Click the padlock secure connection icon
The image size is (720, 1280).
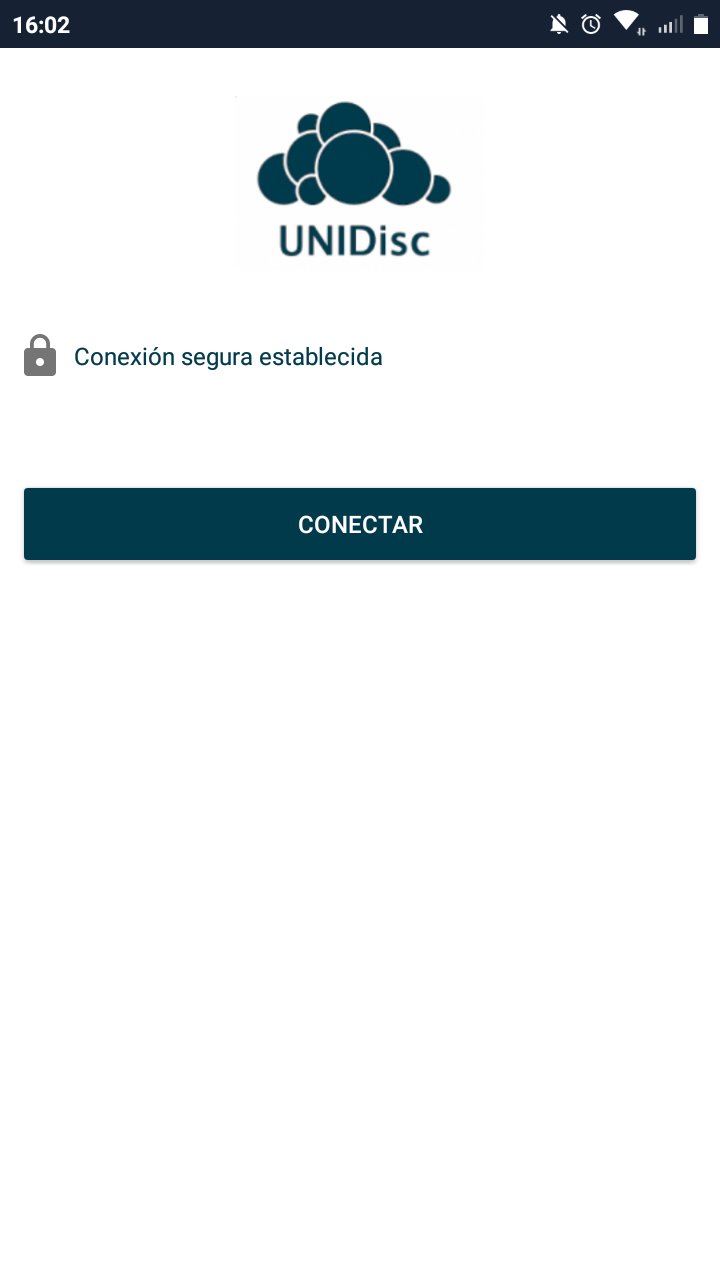pyautogui.click(x=40, y=356)
